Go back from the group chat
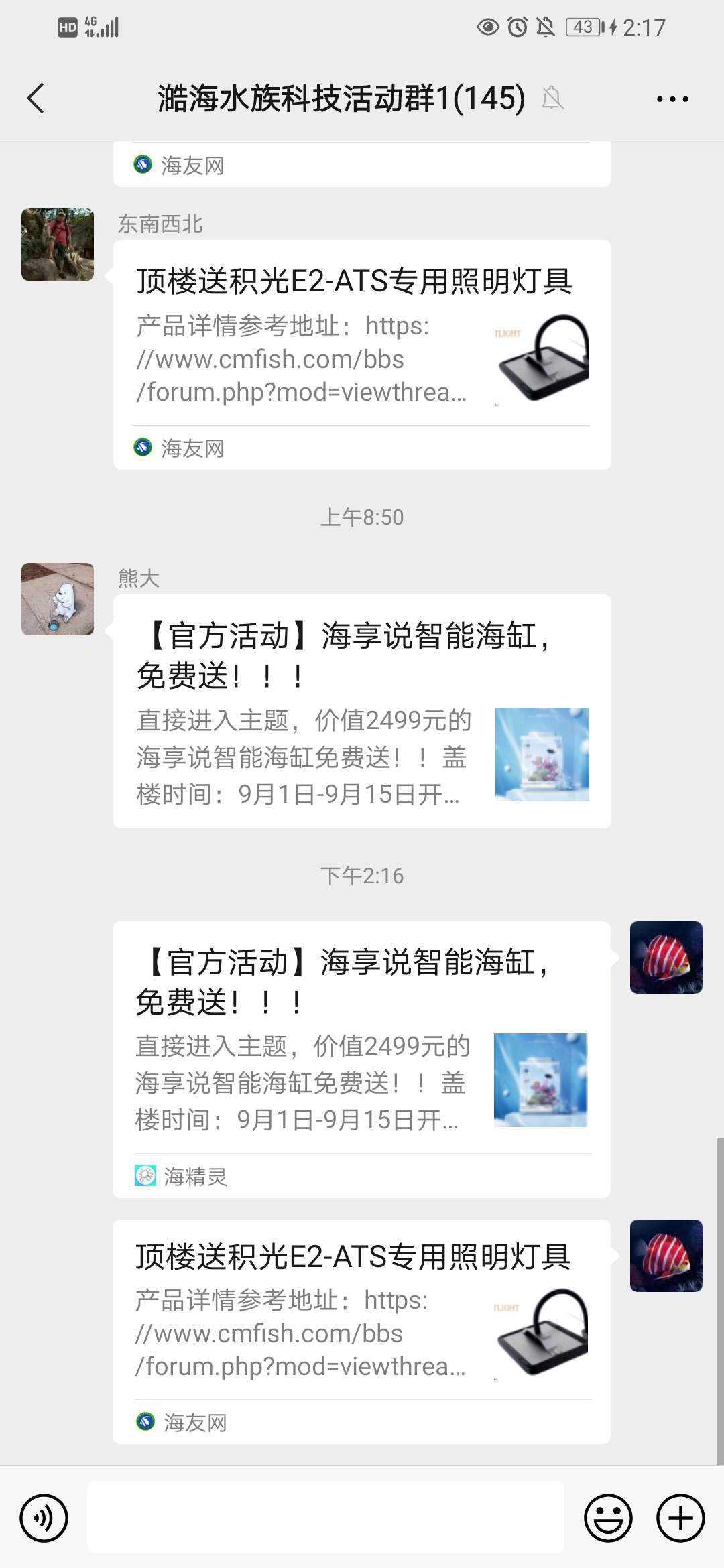This screenshot has height=1568, width=724. [36, 99]
